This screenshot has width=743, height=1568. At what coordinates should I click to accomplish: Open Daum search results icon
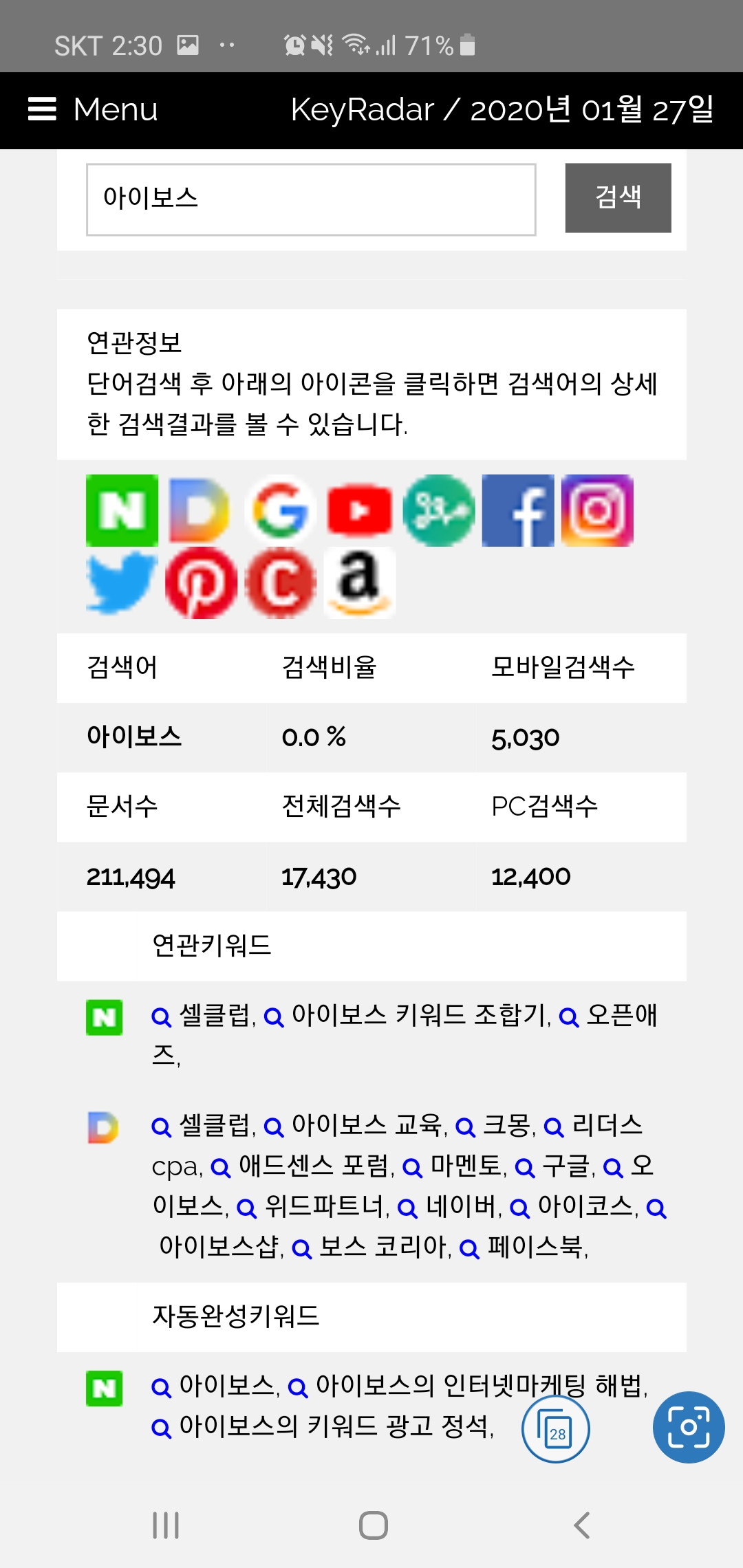(x=200, y=510)
